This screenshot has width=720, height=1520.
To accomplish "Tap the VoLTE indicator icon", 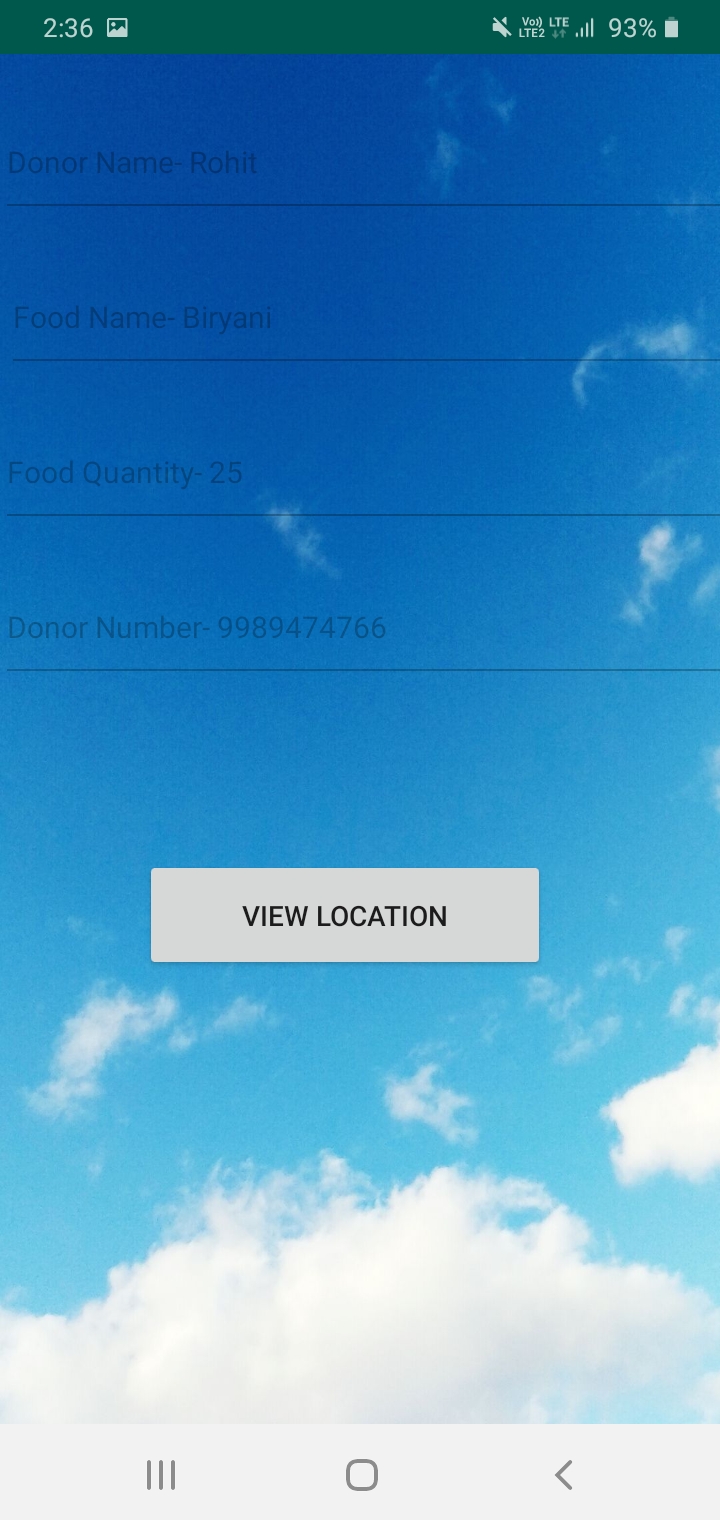I will (x=531, y=27).
